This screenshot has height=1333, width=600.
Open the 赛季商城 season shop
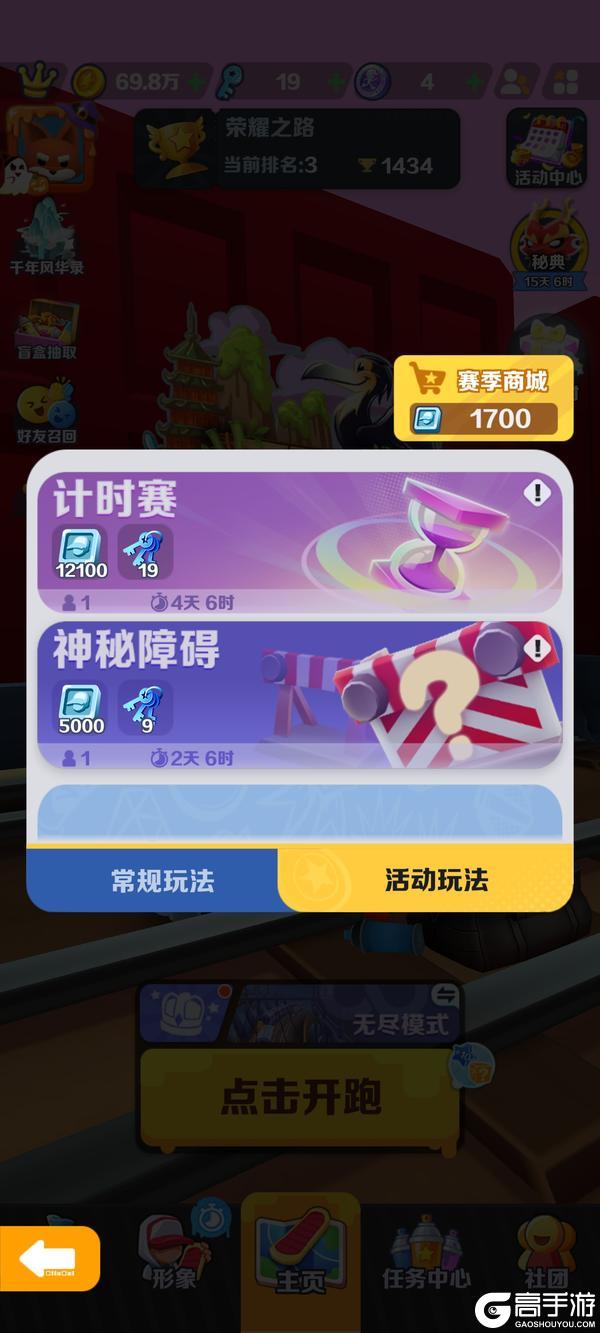pyautogui.click(x=483, y=398)
